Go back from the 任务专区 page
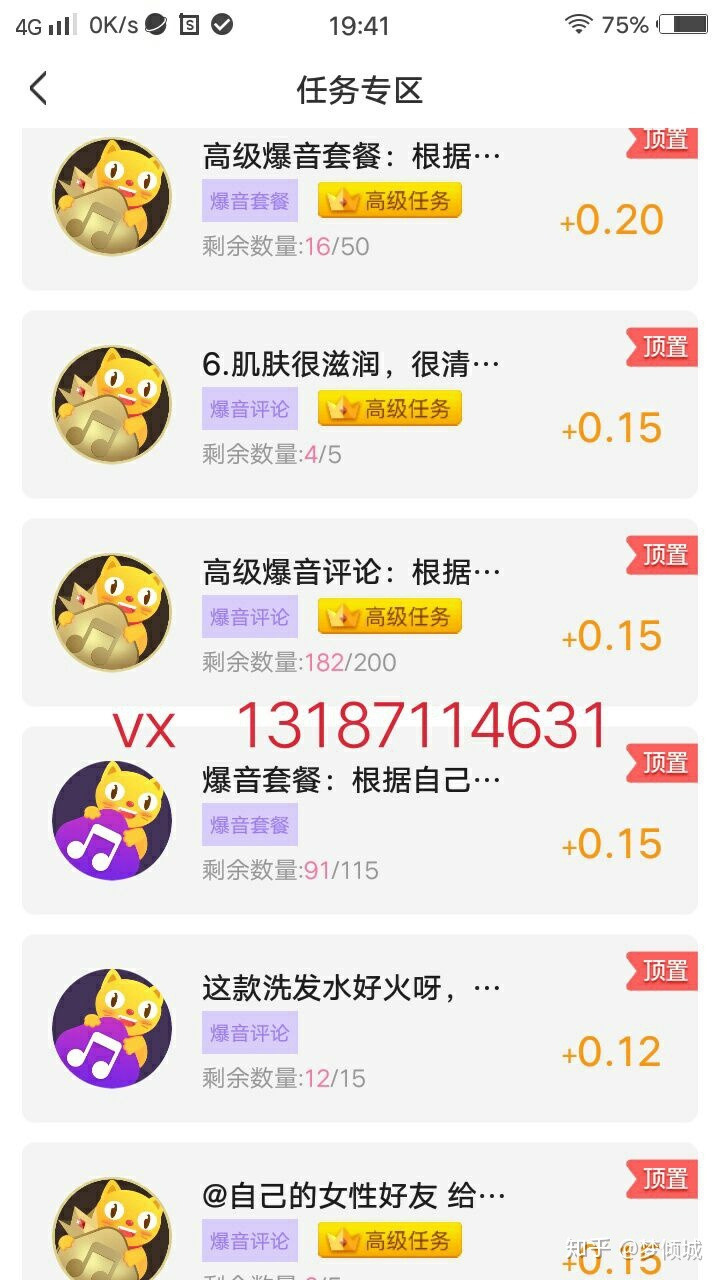The image size is (720, 1280). (x=38, y=89)
